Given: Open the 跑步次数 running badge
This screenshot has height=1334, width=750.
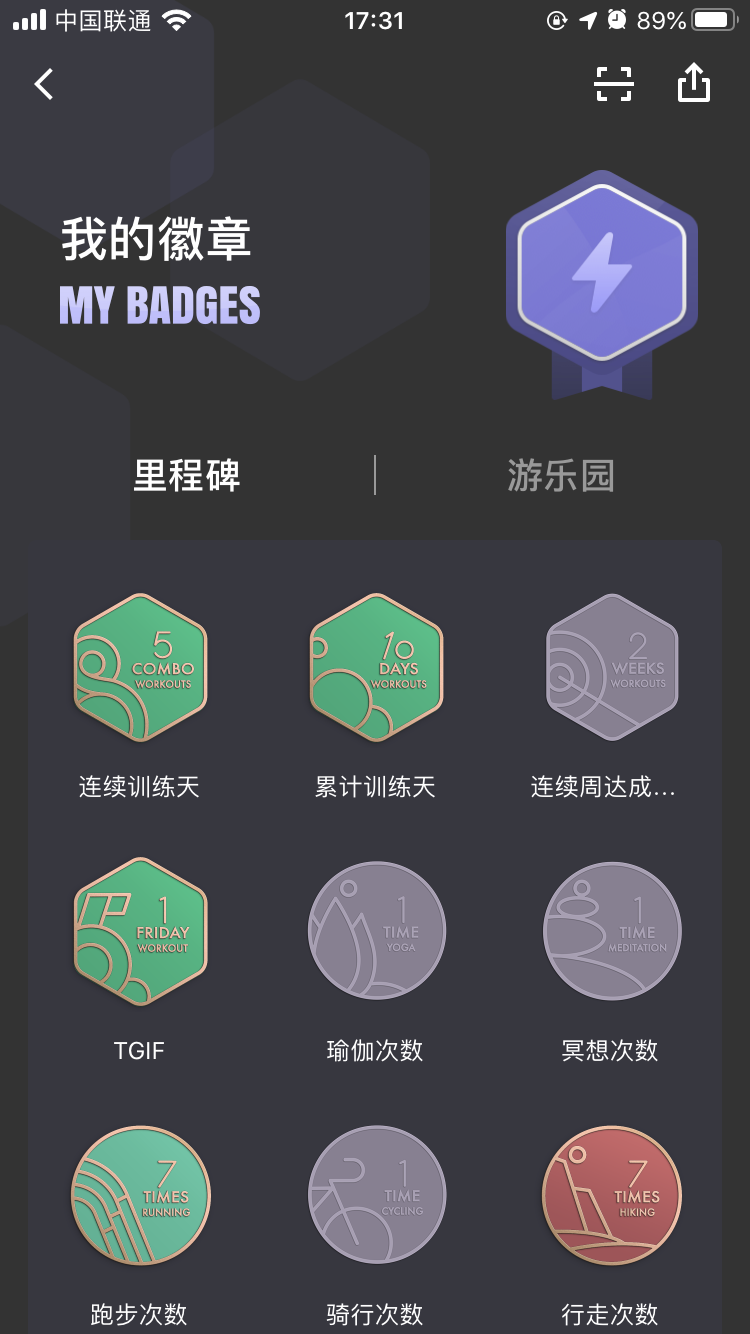Looking at the screenshot, I should tap(140, 1195).
